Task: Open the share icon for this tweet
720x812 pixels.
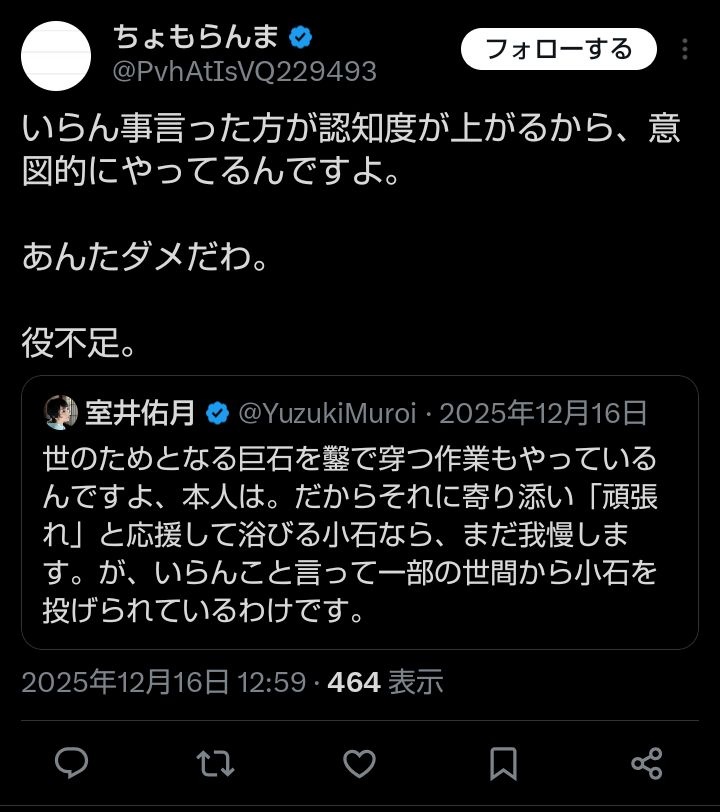Action: (646, 764)
